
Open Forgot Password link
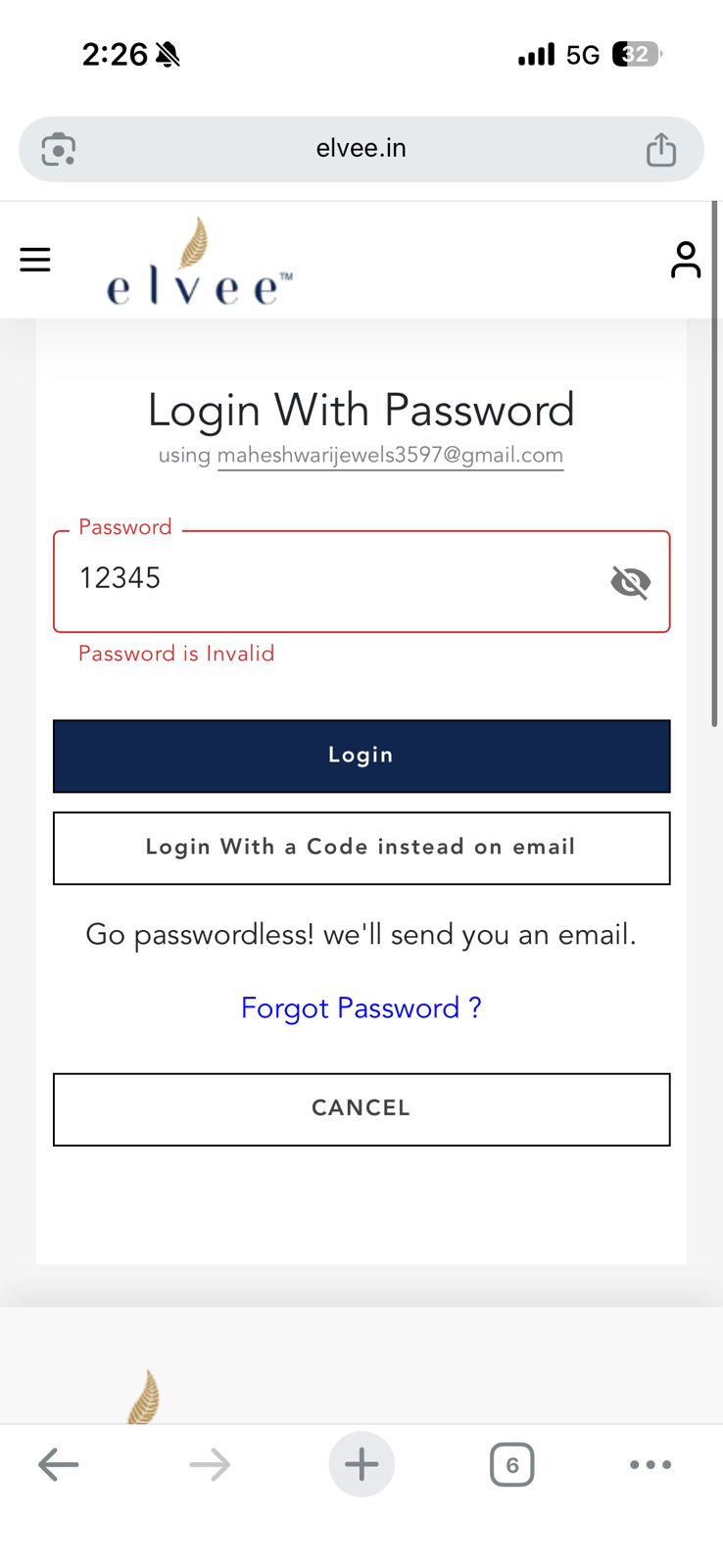coord(361,1007)
